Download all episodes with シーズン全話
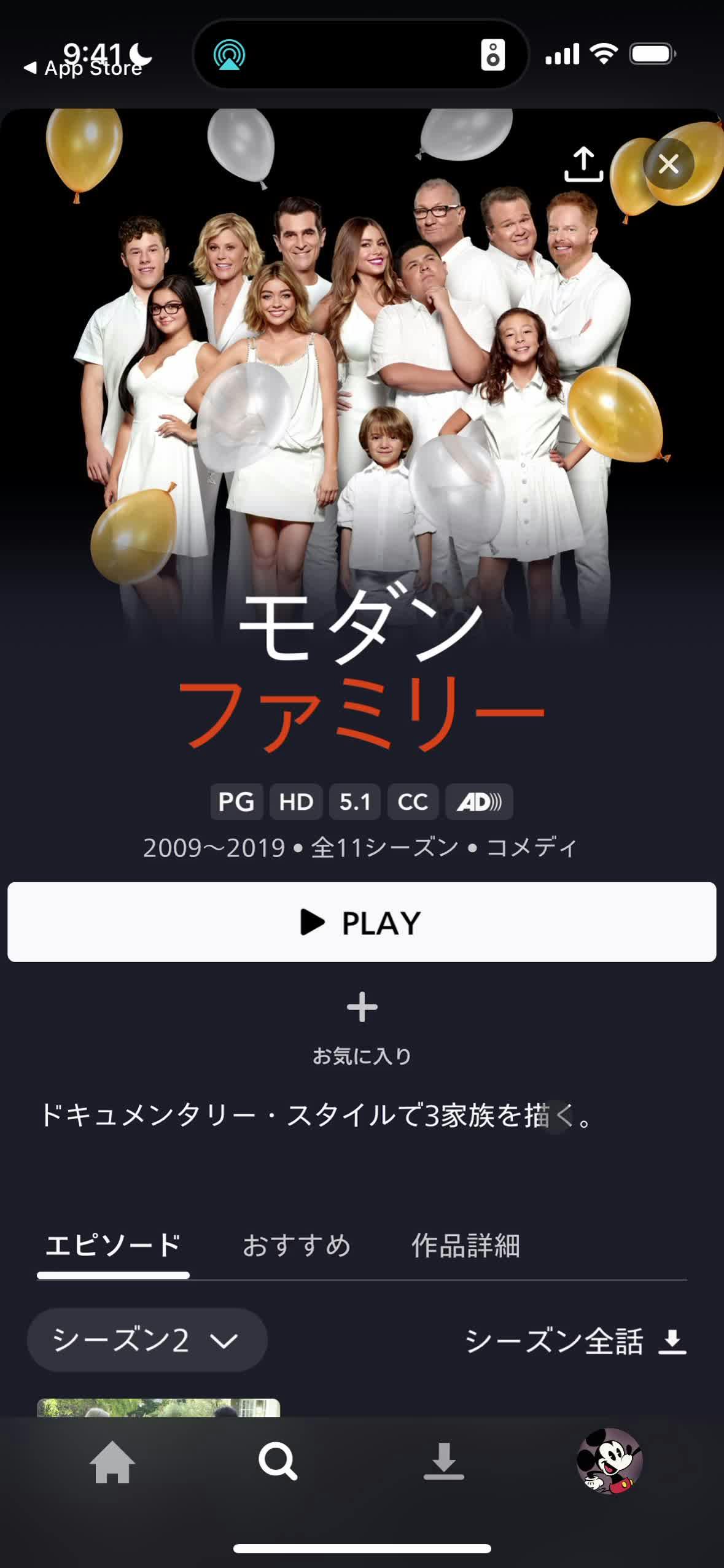The width and height of the screenshot is (724, 1568). tap(575, 1341)
